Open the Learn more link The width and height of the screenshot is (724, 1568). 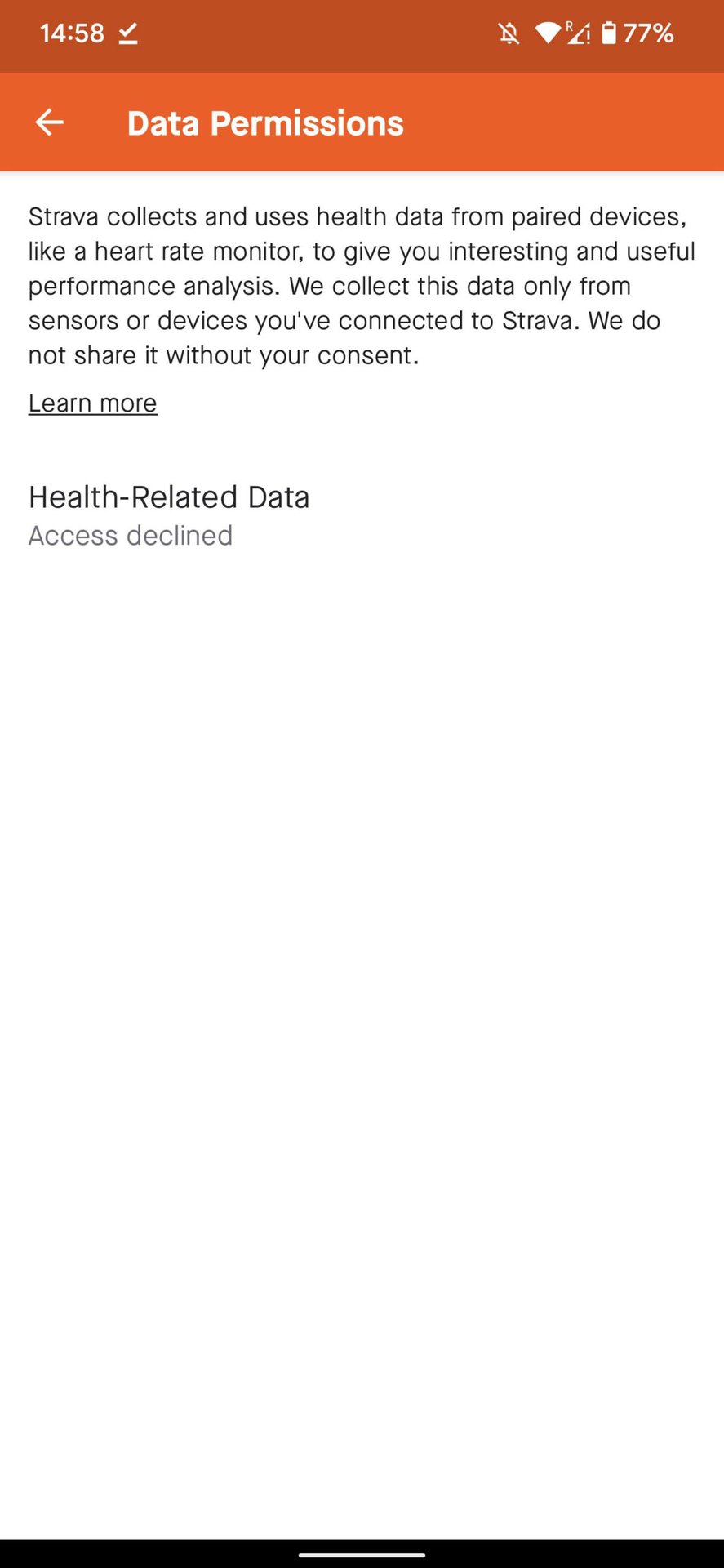93,403
